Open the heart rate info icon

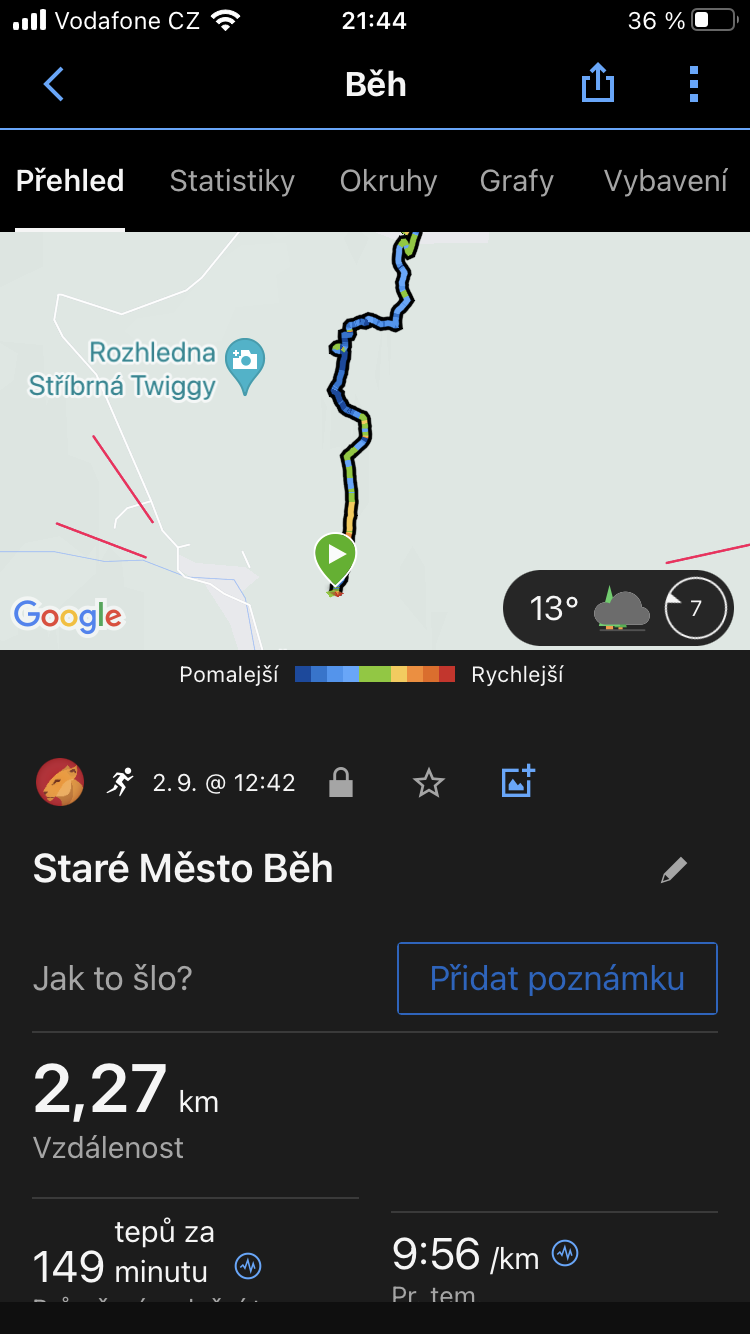coord(247,1266)
